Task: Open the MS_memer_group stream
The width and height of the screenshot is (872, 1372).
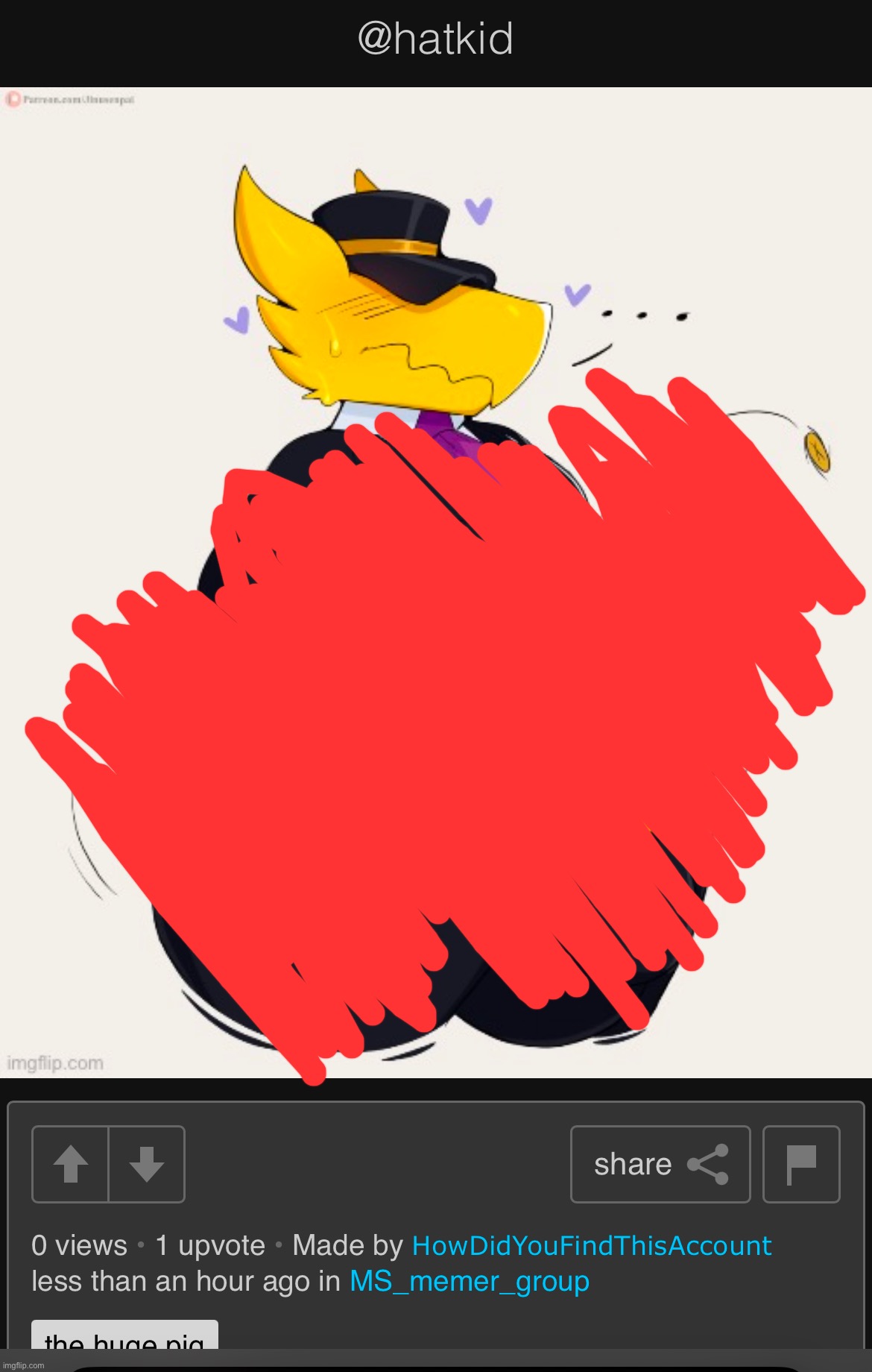Action: click(x=470, y=1282)
